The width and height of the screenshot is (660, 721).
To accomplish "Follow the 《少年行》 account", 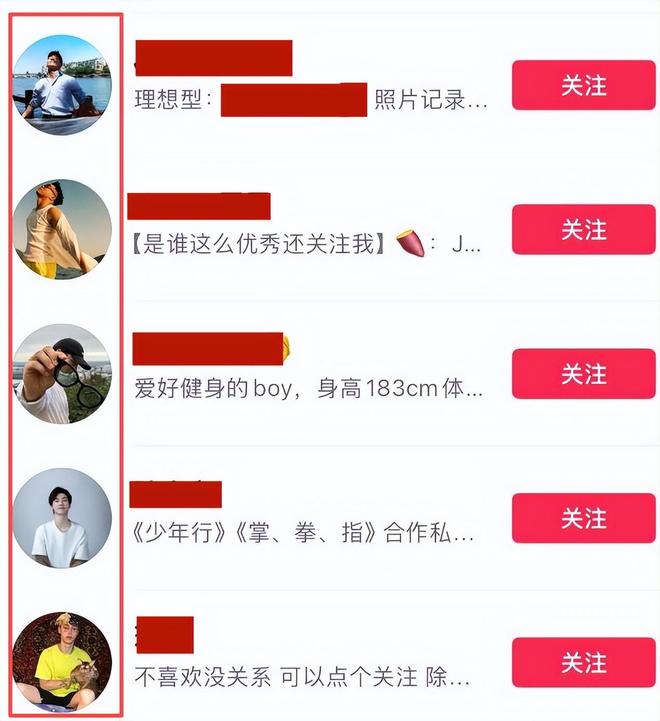I will [x=583, y=518].
